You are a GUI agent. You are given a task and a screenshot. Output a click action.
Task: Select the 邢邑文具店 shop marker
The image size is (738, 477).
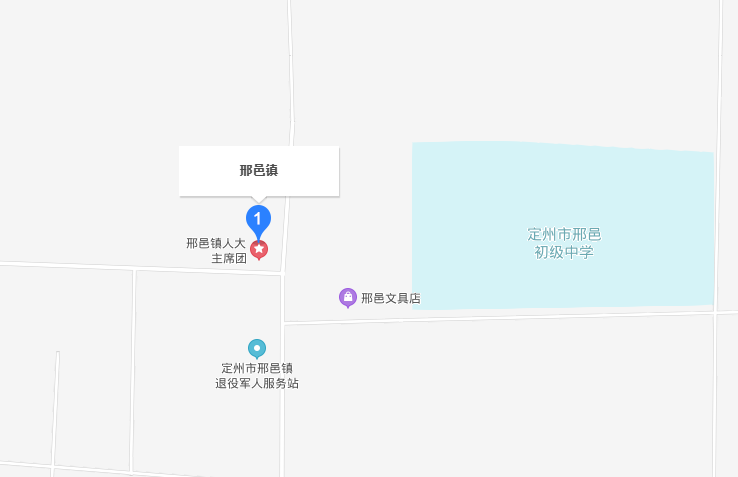pos(348,297)
